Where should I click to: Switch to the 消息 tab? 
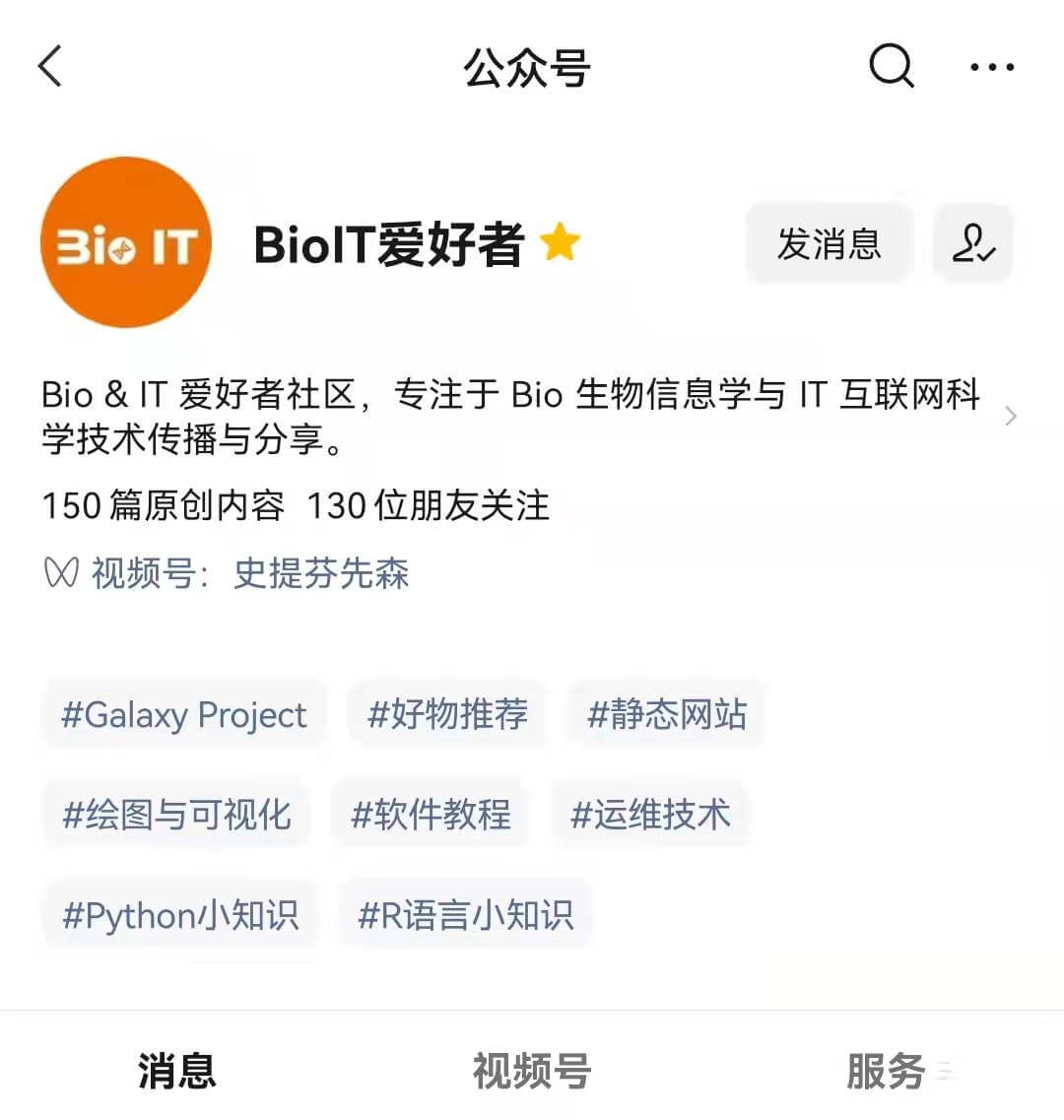(176, 1071)
